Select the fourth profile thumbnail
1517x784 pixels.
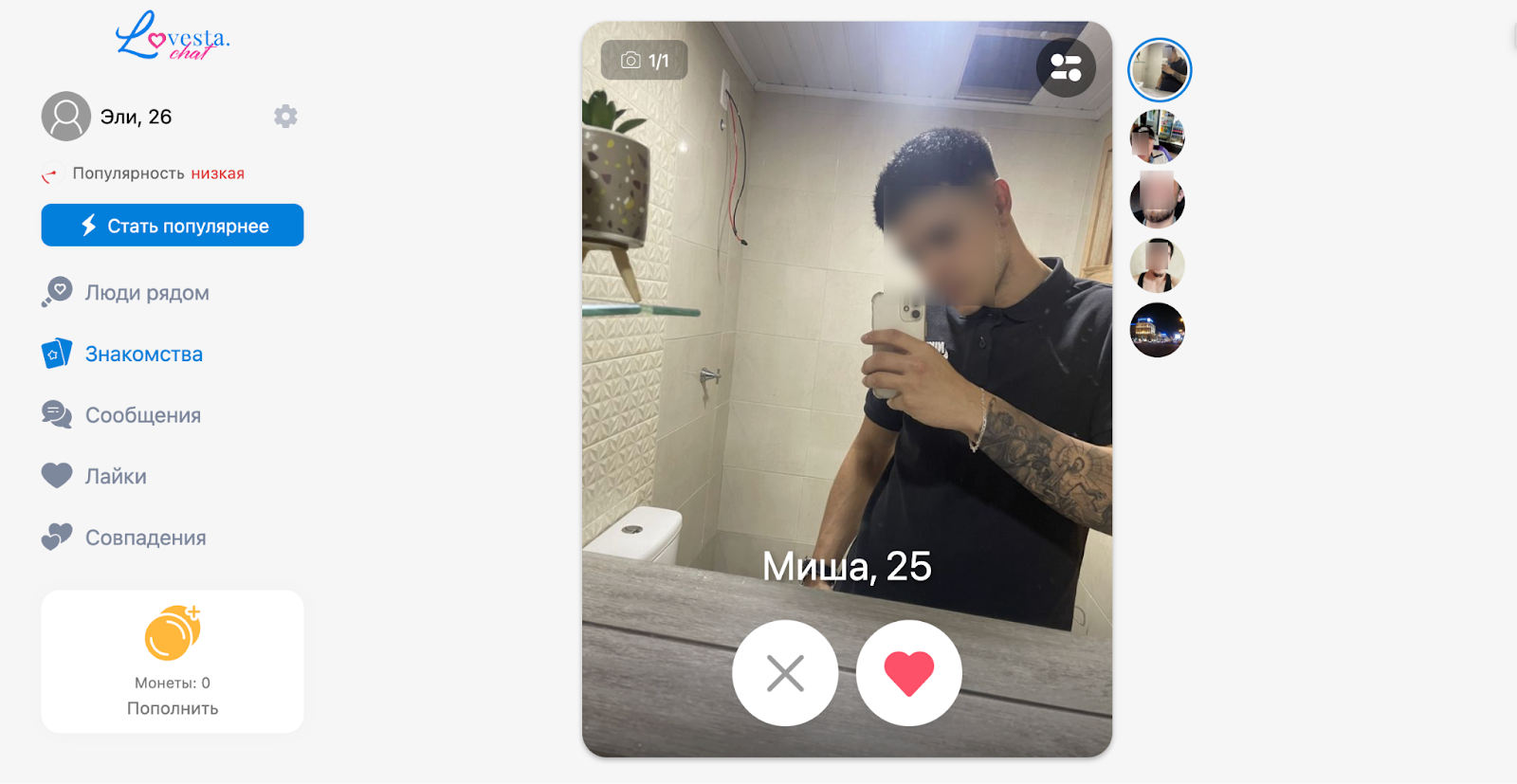coord(1158,265)
